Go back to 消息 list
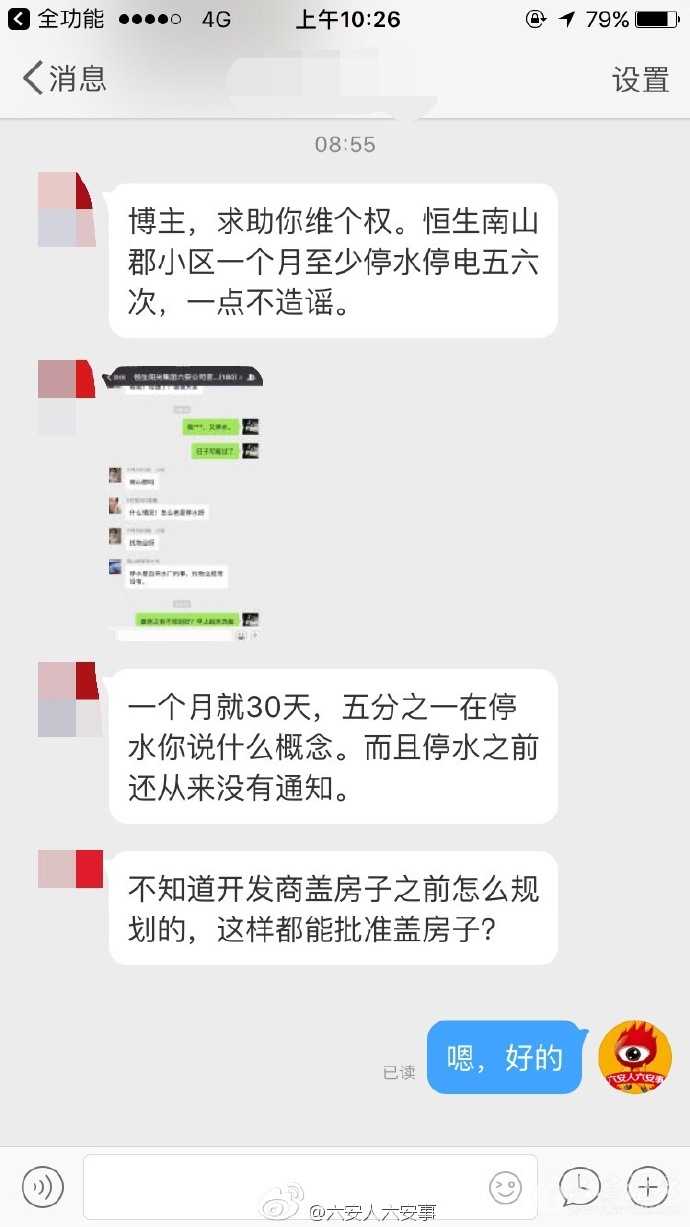Image resolution: width=690 pixels, height=1227 pixels. point(64,78)
